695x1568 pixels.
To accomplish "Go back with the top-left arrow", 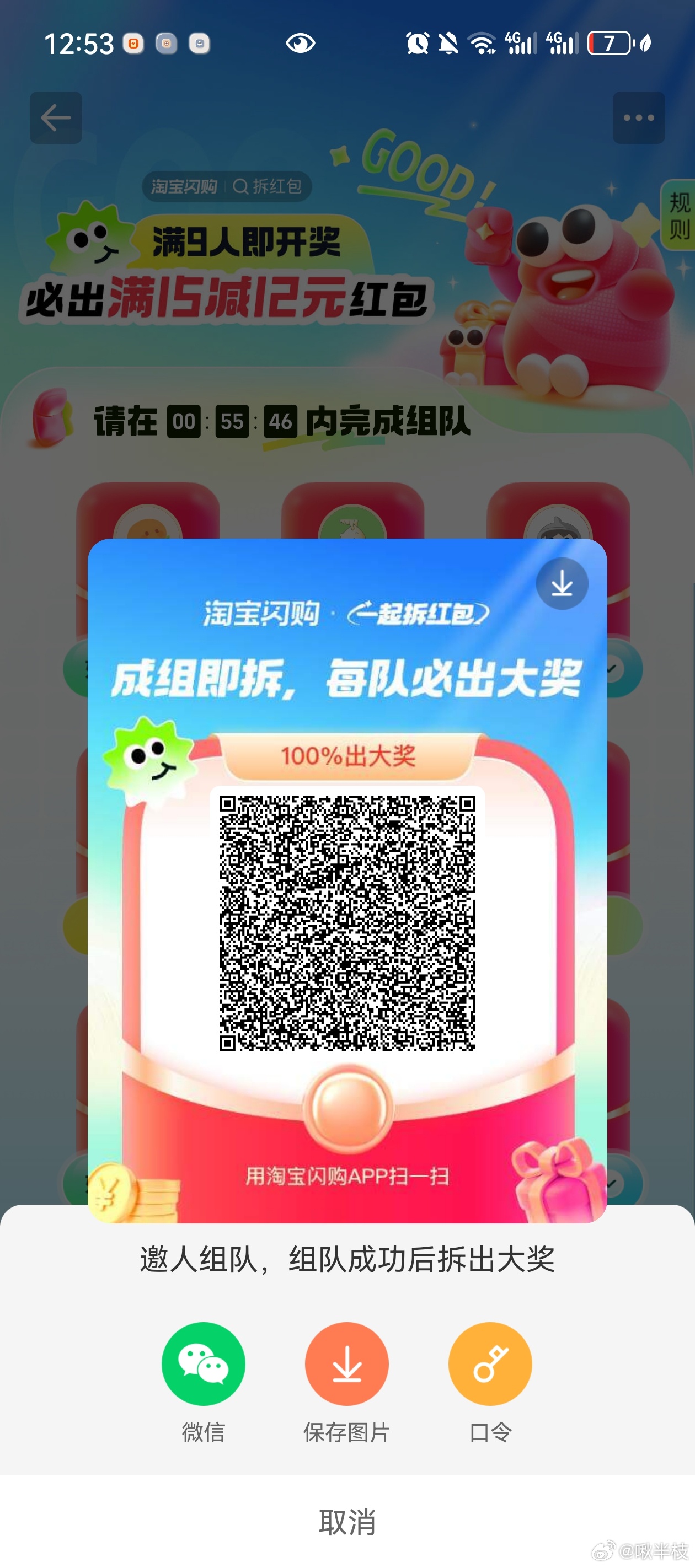I will coord(56,118).
